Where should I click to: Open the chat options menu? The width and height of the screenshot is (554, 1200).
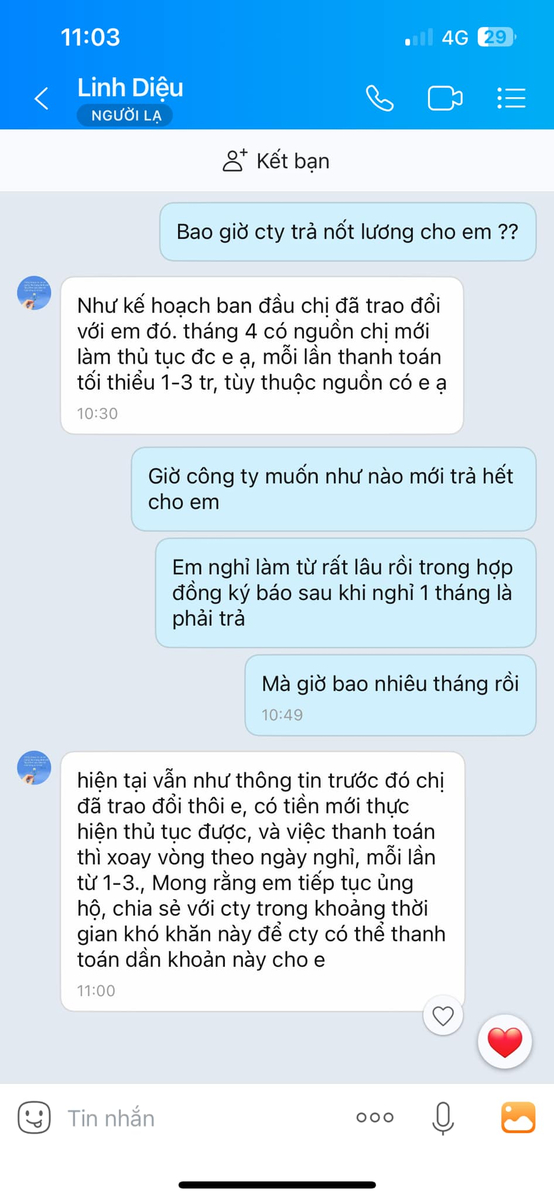(x=511, y=98)
